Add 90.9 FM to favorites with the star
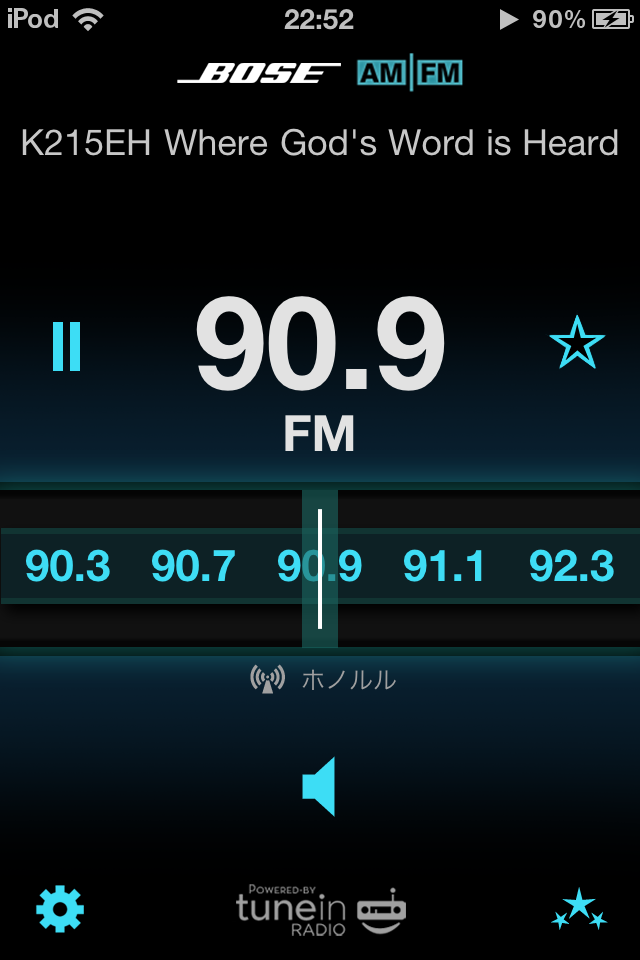The height and width of the screenshot is (960, 640). pyautogui.click(x=577, y=345)
